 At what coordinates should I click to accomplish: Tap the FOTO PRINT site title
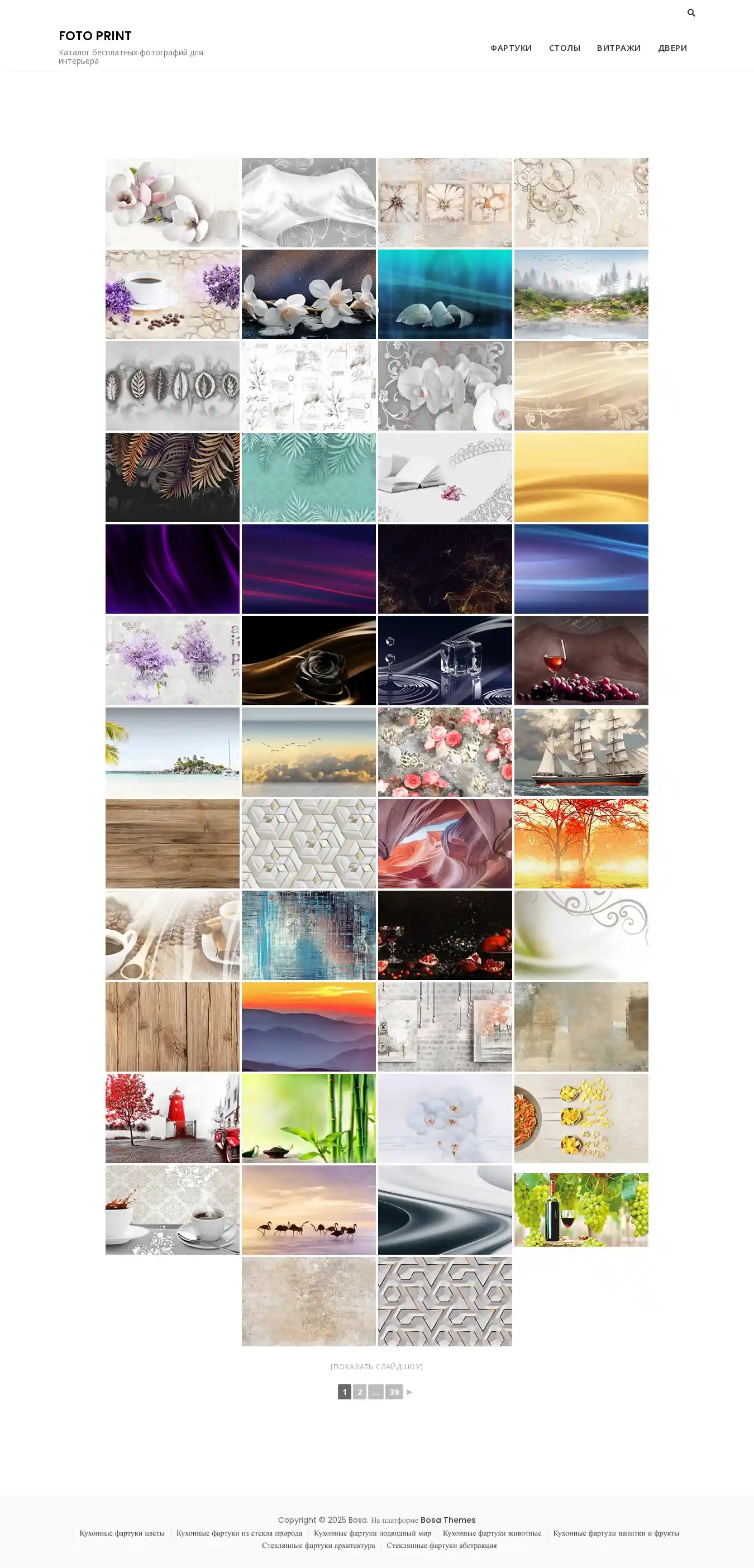coord(95,36)
